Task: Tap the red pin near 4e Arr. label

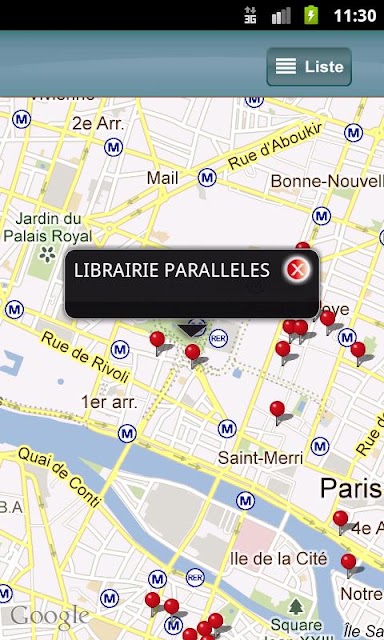Action: pos(340,519)
